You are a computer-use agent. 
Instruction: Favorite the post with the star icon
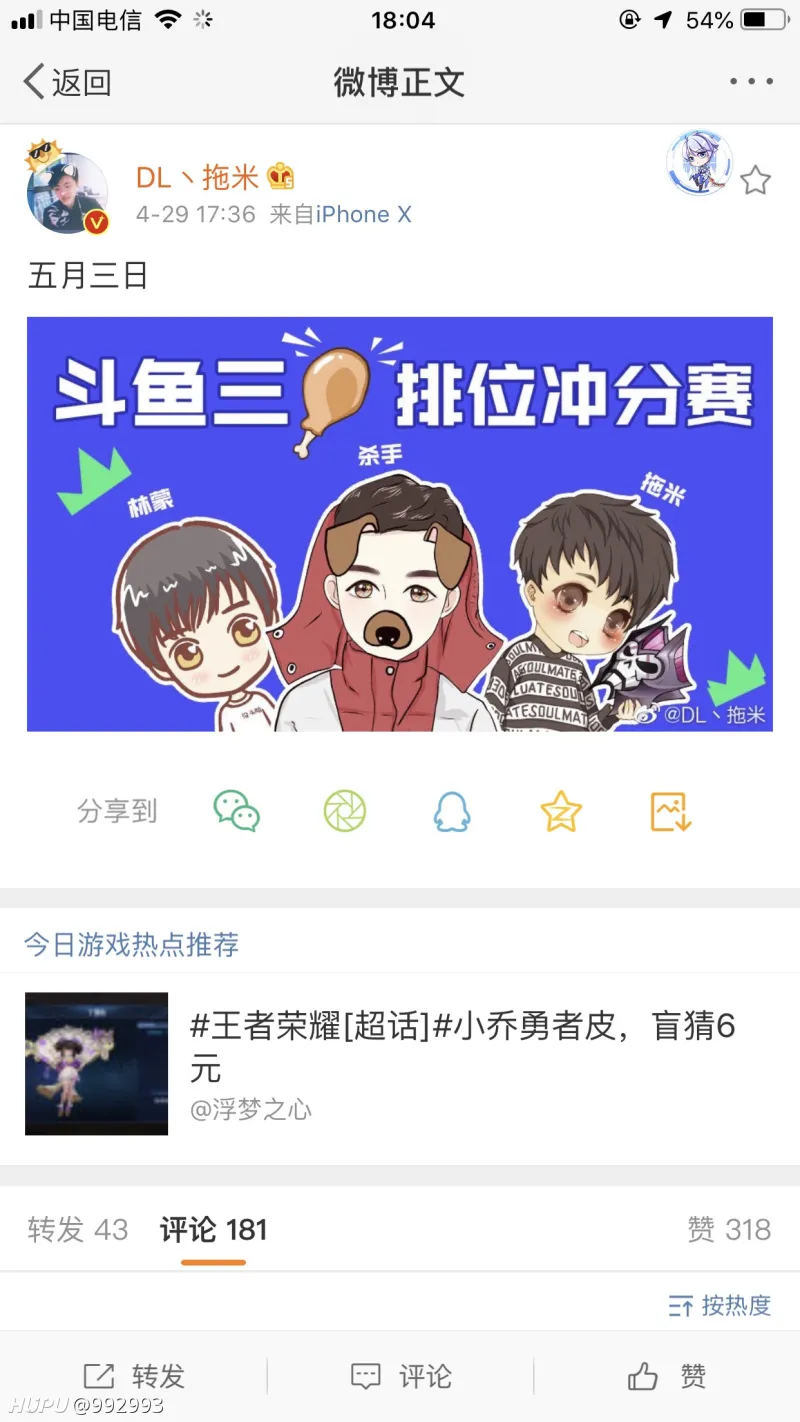[755, 181]
